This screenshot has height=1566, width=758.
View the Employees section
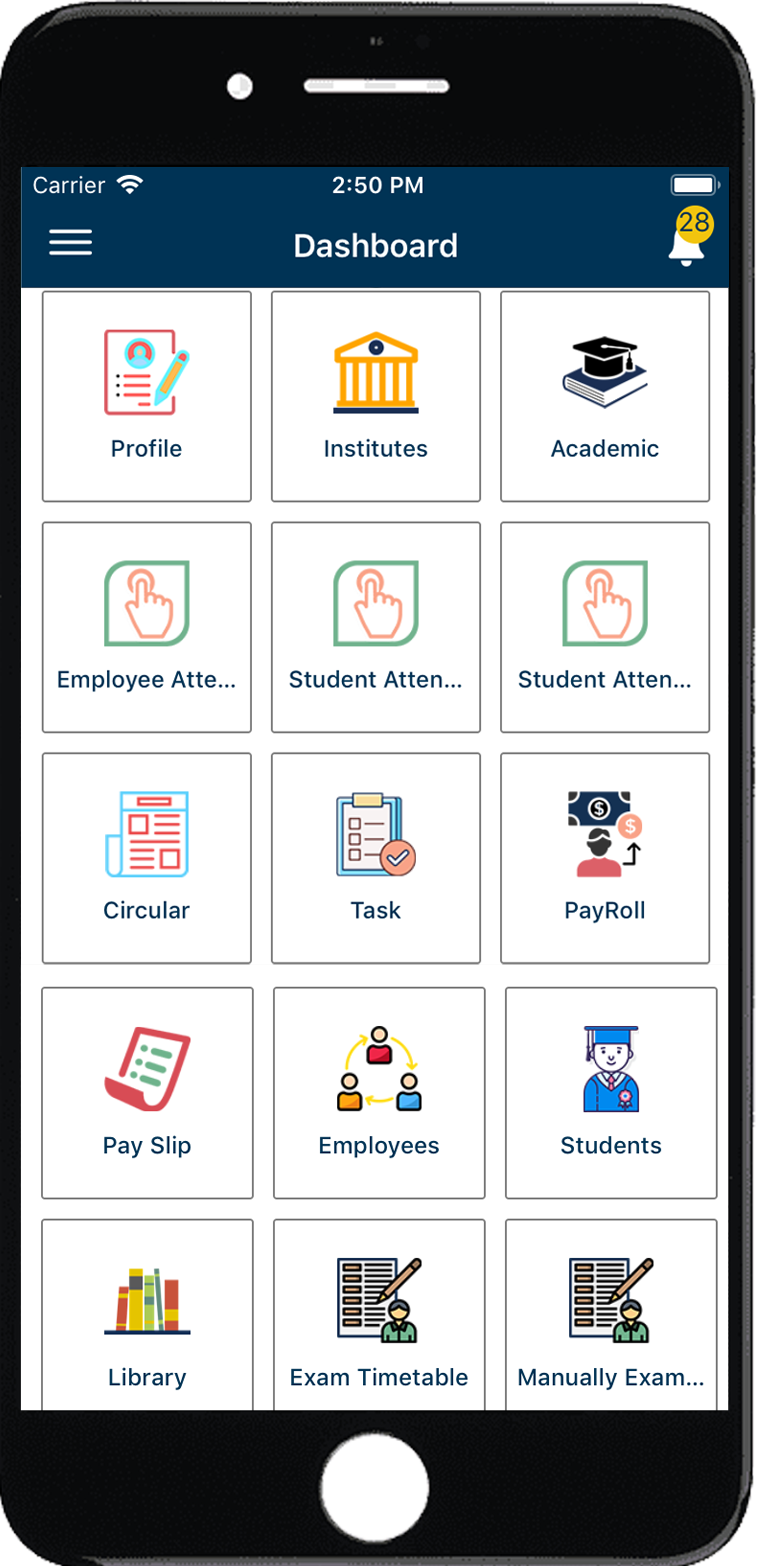coord(378,1092)
